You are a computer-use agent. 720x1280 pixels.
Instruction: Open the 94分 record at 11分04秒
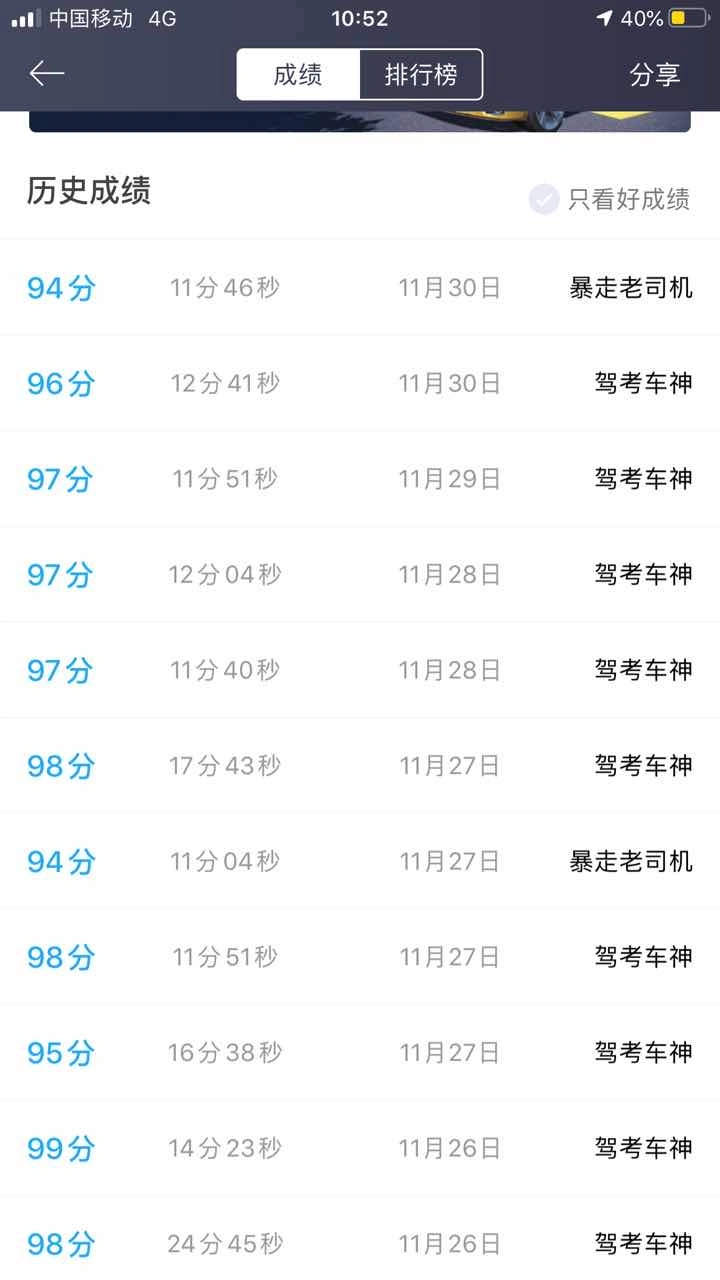point(360,861)
